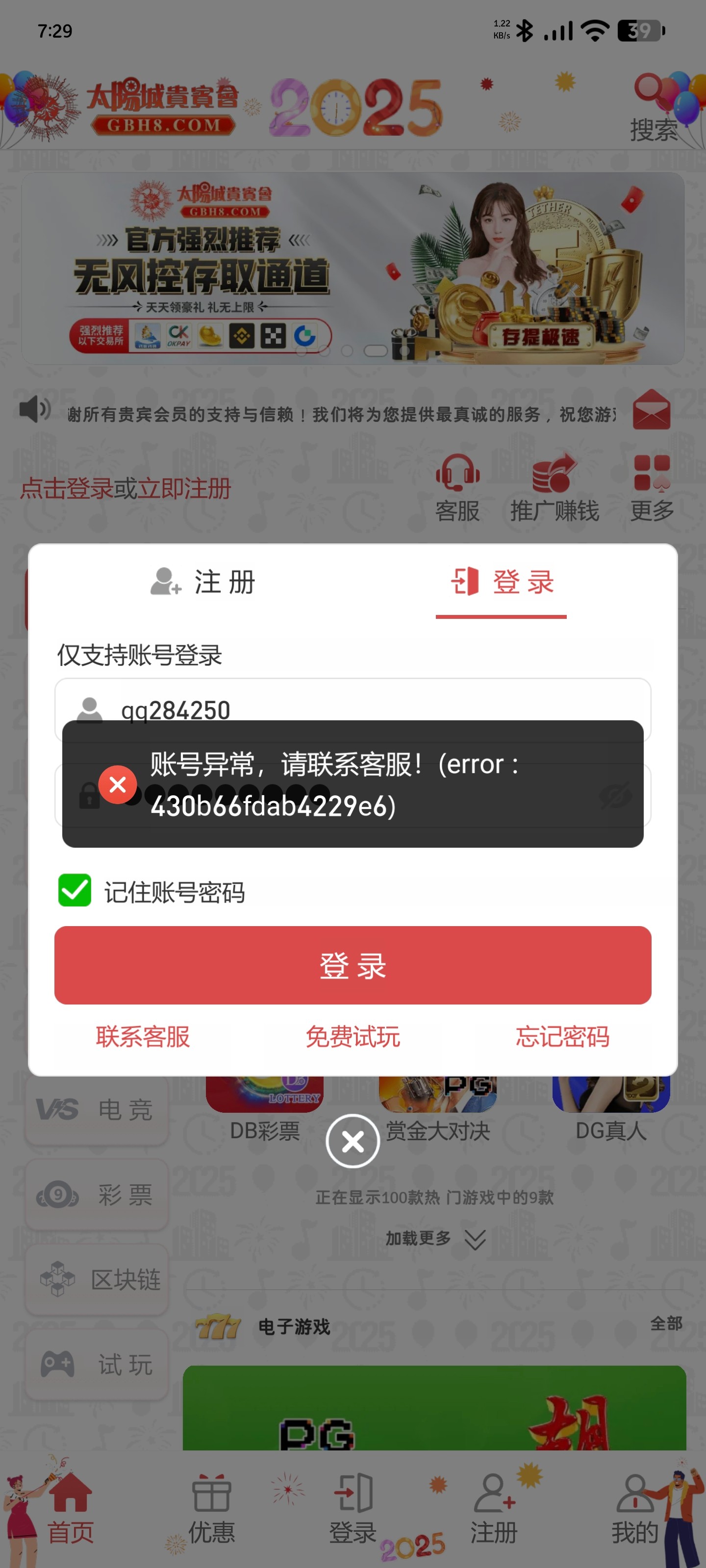Open the 忘记密码 forgot password link
The image size is (706, 1568).
pyautogui.click(x=562, y=1037)
